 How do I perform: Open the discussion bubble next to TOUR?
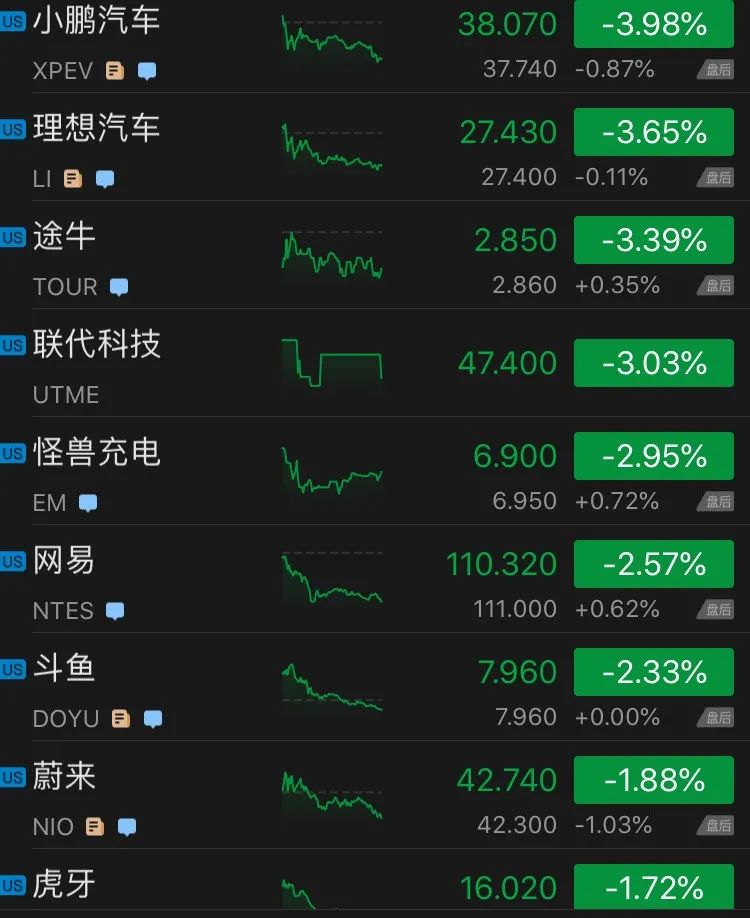[x=119, y=287]
